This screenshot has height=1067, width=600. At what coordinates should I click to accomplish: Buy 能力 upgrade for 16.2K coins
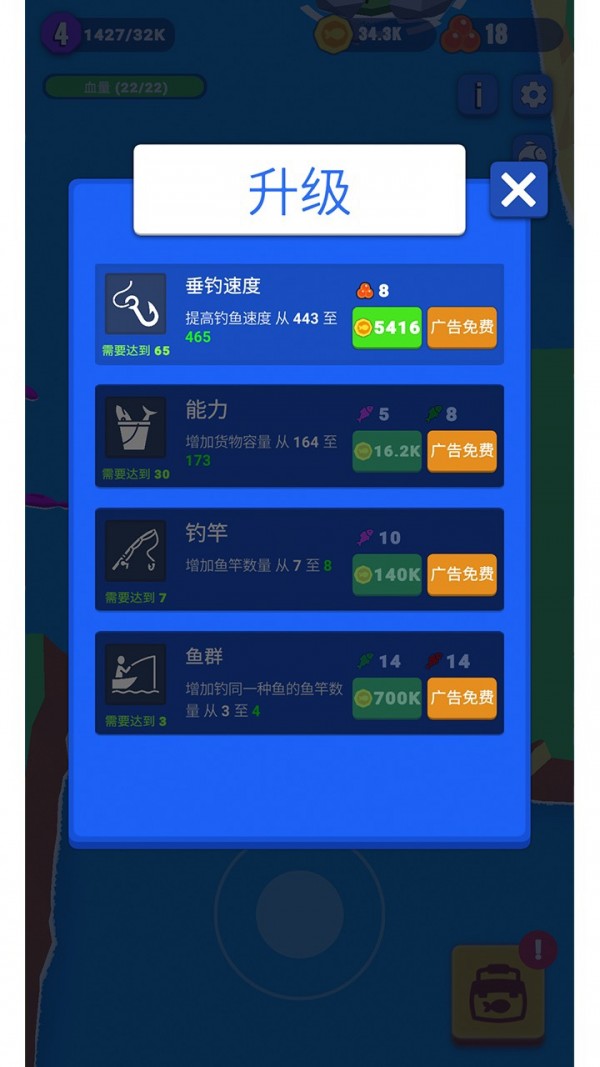[387, 451]
